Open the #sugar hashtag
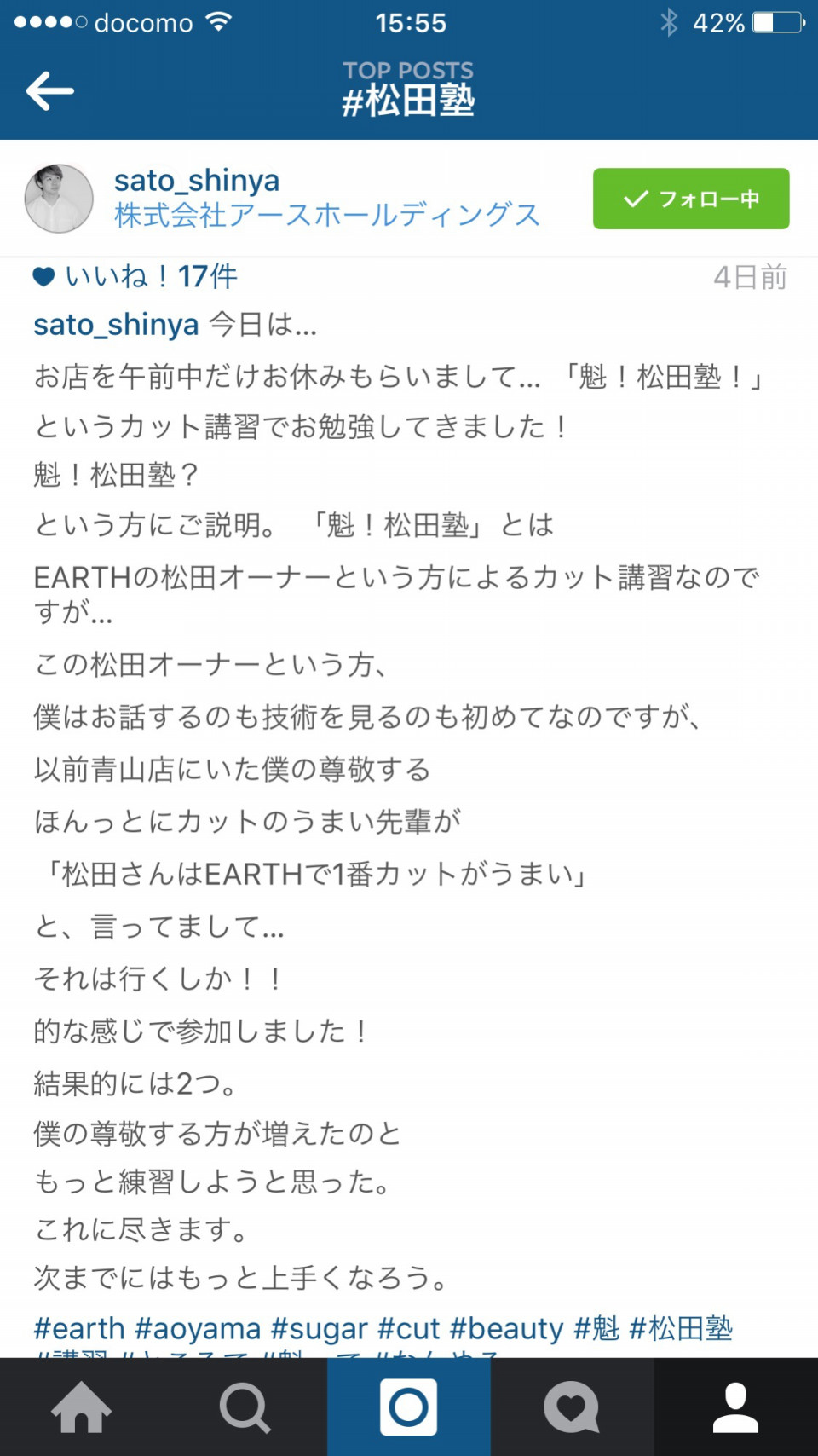The height and width of the screenshot is (1456, 818). pyautogui.click(x=319, y=1328)
